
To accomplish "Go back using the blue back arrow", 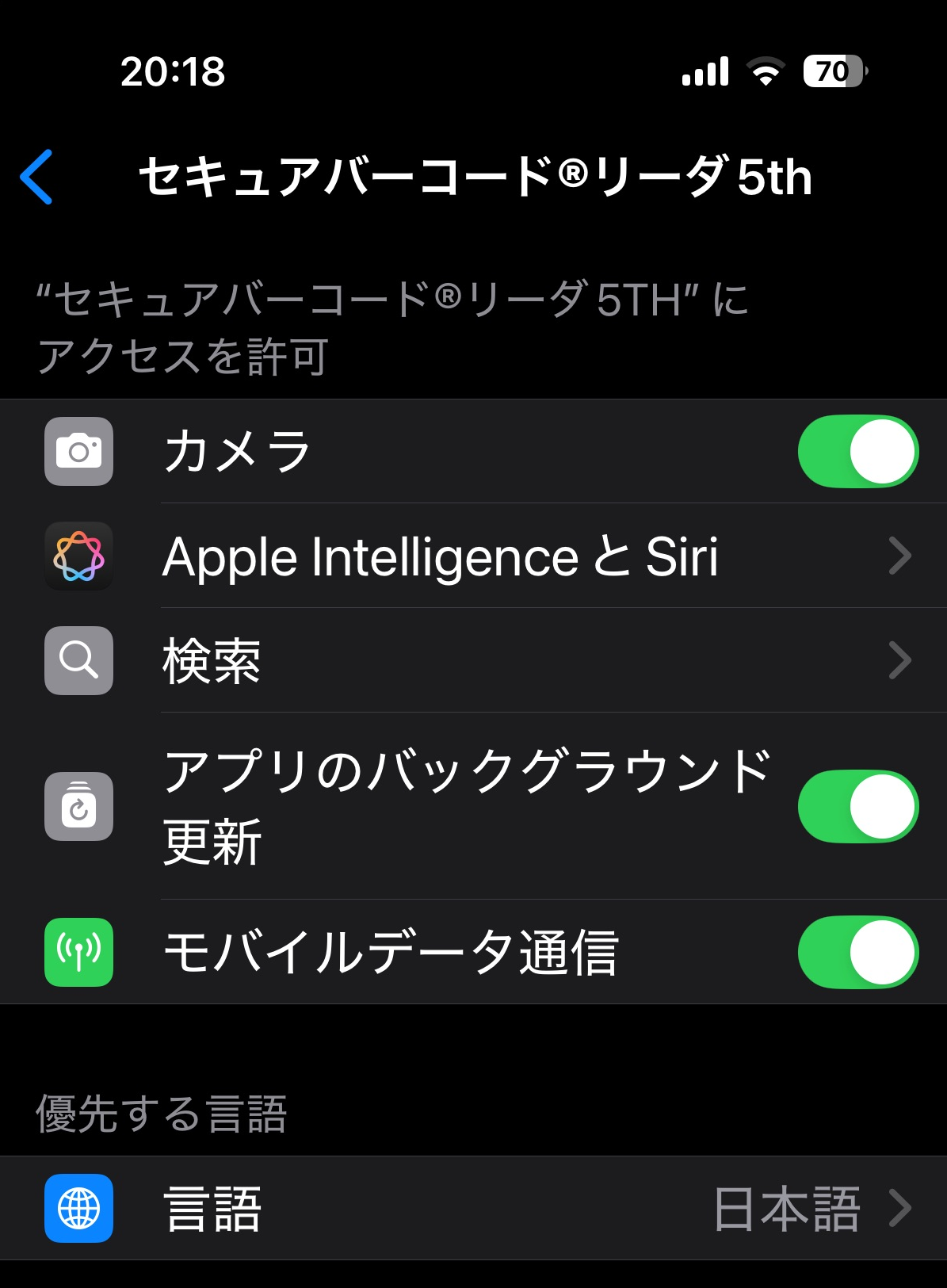I will (x=36, y=177).
